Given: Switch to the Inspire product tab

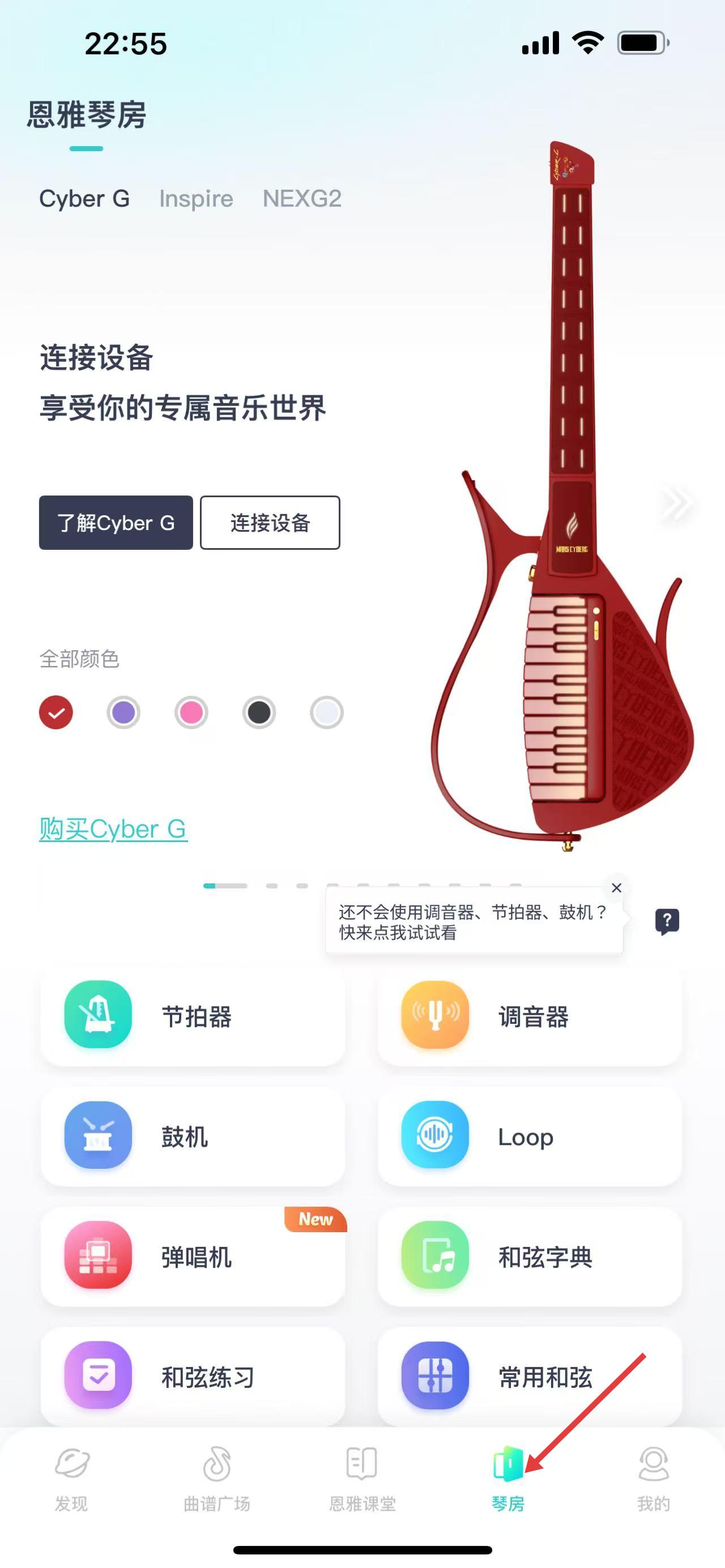Looking at the screenshot, I should click(195, 198).
